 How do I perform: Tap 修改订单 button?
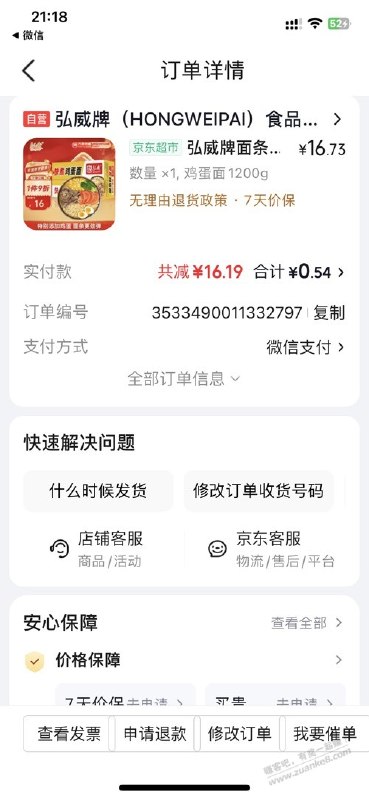pos(239,734)
